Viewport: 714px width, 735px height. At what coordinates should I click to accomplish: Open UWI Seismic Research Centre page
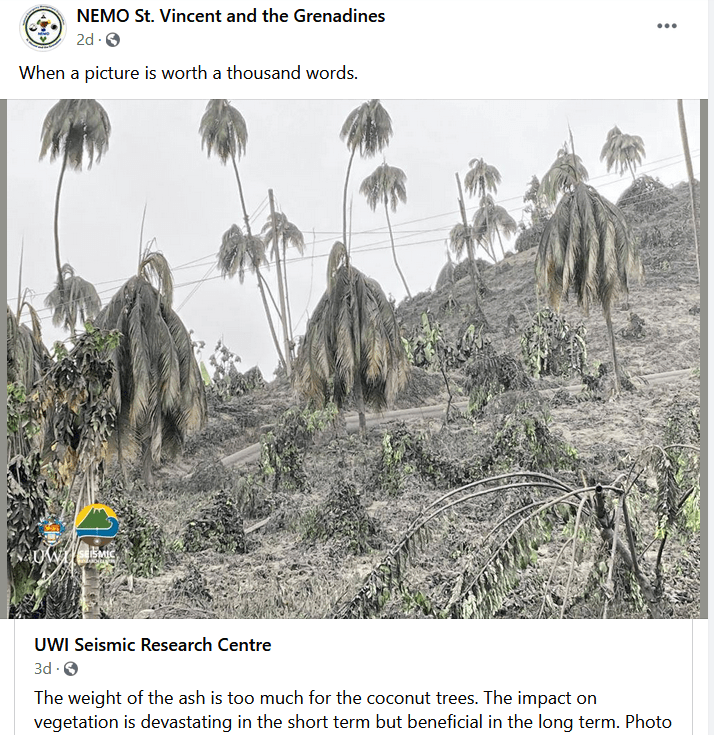tap(153, 645)
